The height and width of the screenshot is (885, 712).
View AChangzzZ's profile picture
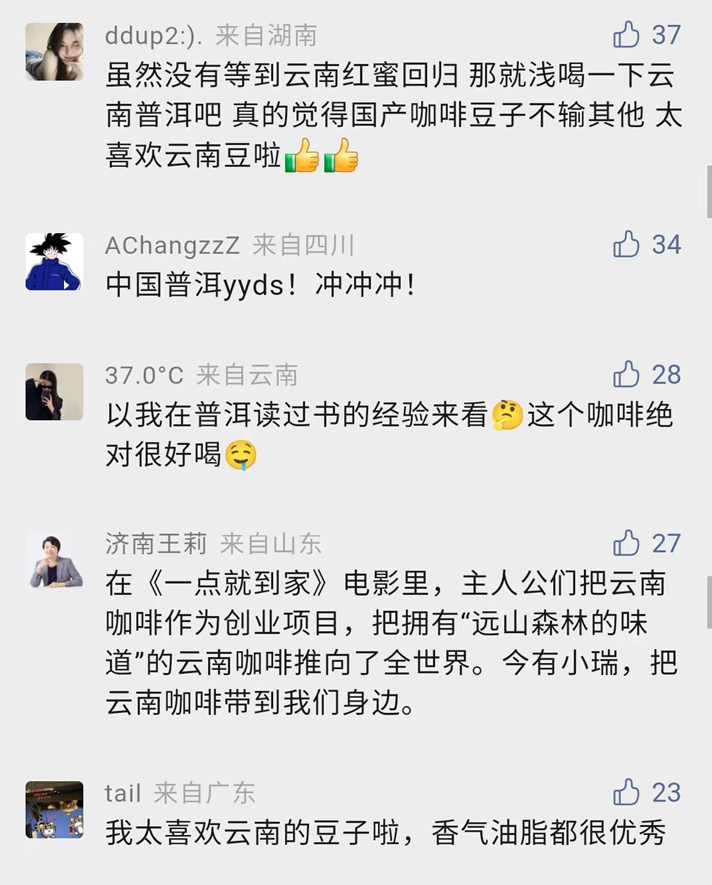click(54, 261)
